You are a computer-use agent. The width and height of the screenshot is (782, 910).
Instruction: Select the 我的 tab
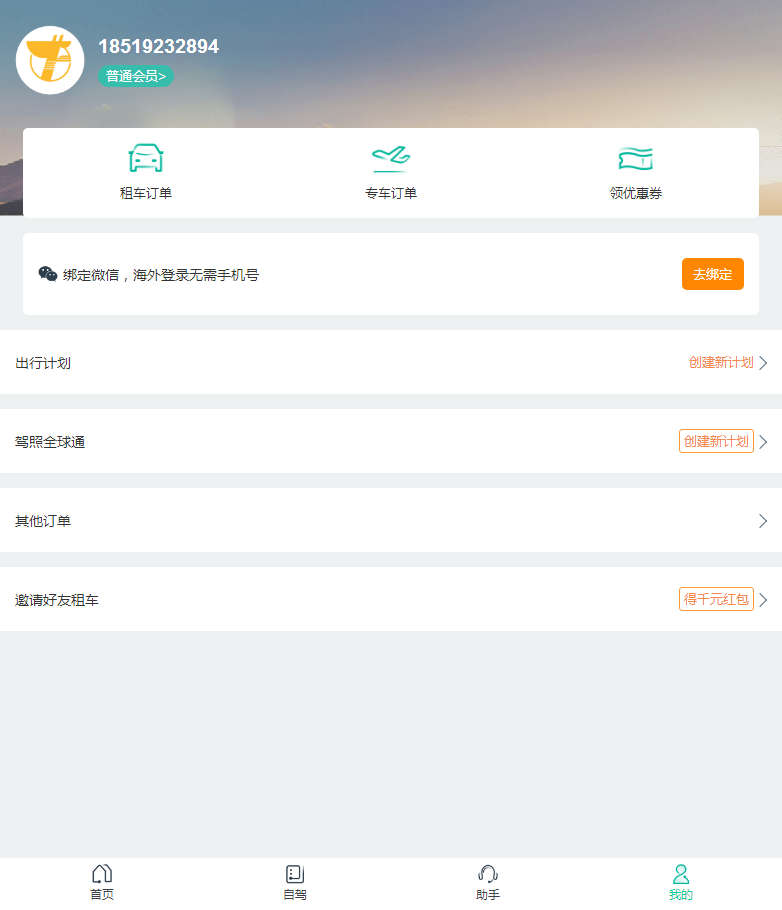[x=681, y=883]
